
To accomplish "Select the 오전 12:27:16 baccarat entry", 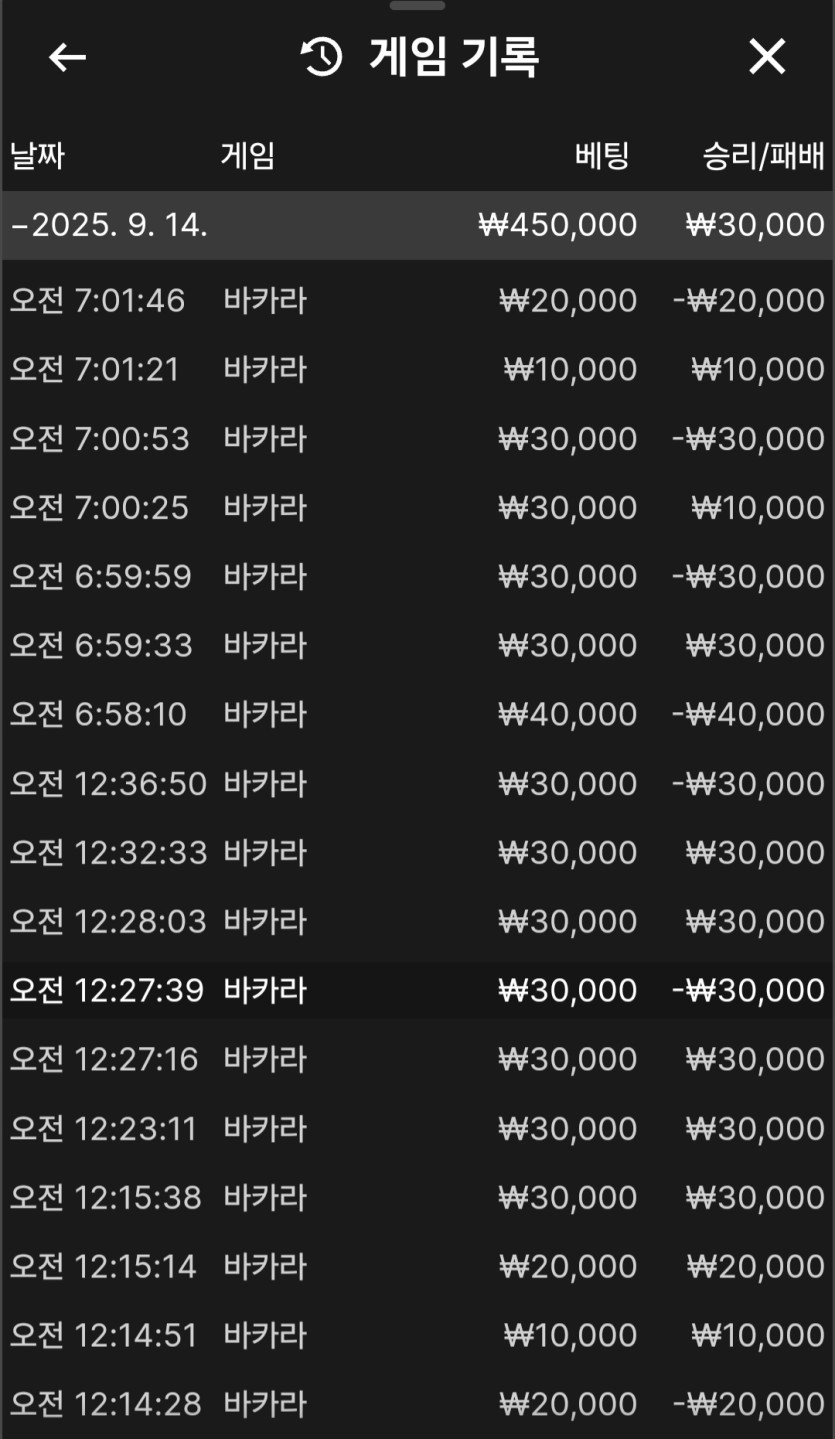I will coord(417,1059).
